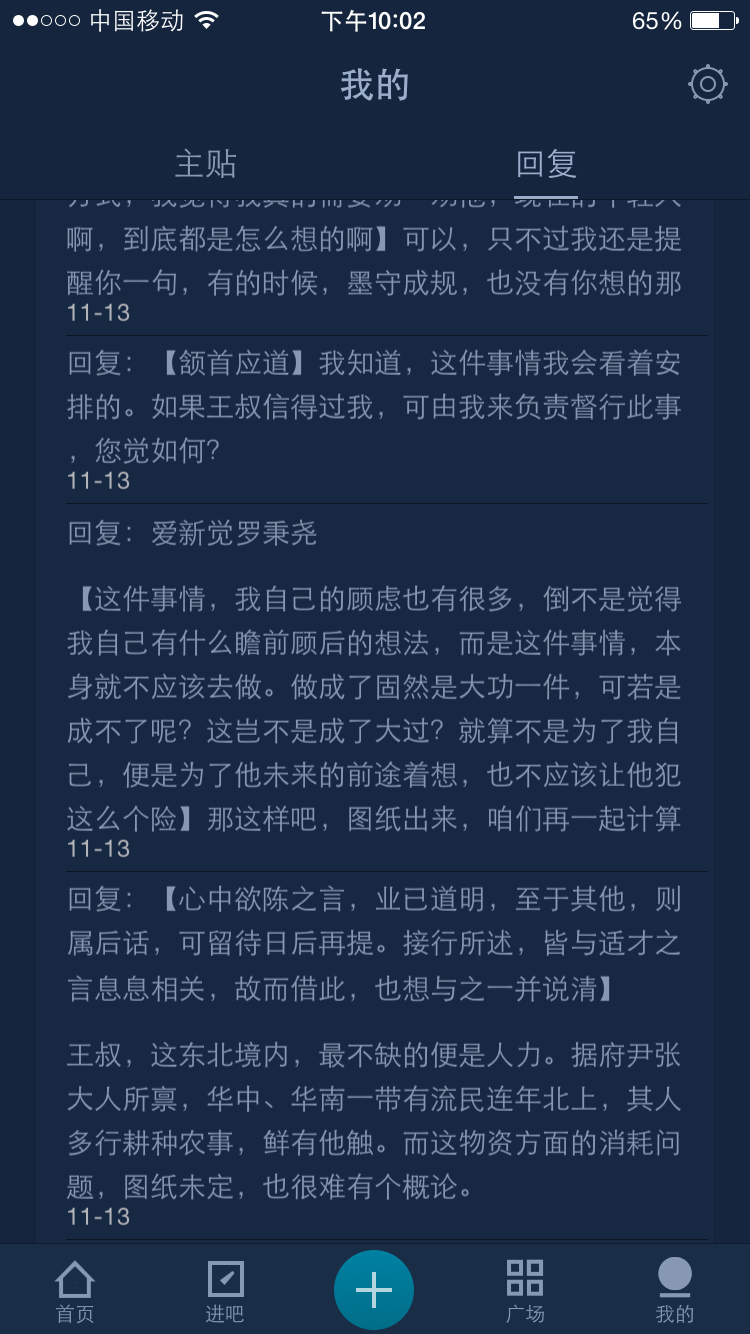Open the reply to 爱新觉罗秉尧
The height and width of the screenshot is (1334, 750).
pyautogui.click(x=388, y=687)
